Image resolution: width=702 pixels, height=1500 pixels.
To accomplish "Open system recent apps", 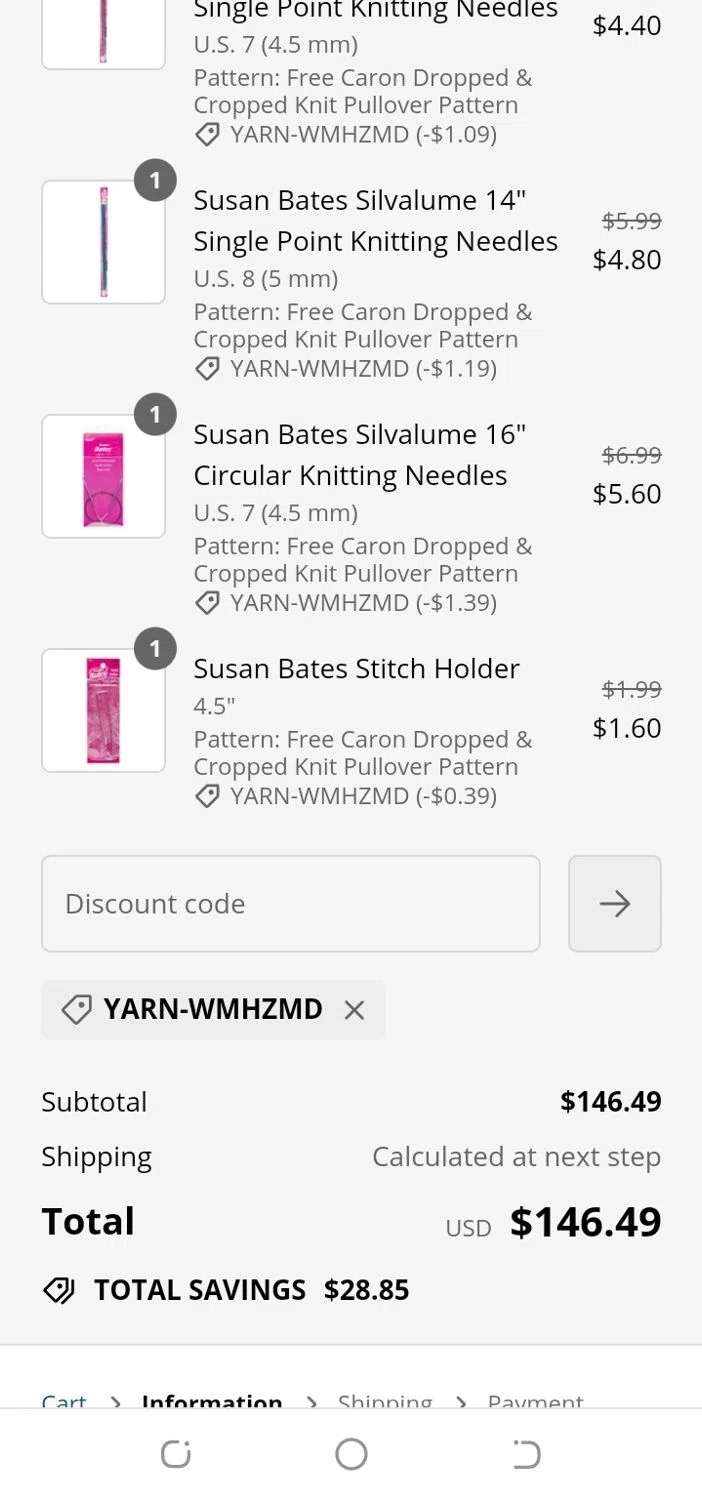I will [x=176, y=1454].
